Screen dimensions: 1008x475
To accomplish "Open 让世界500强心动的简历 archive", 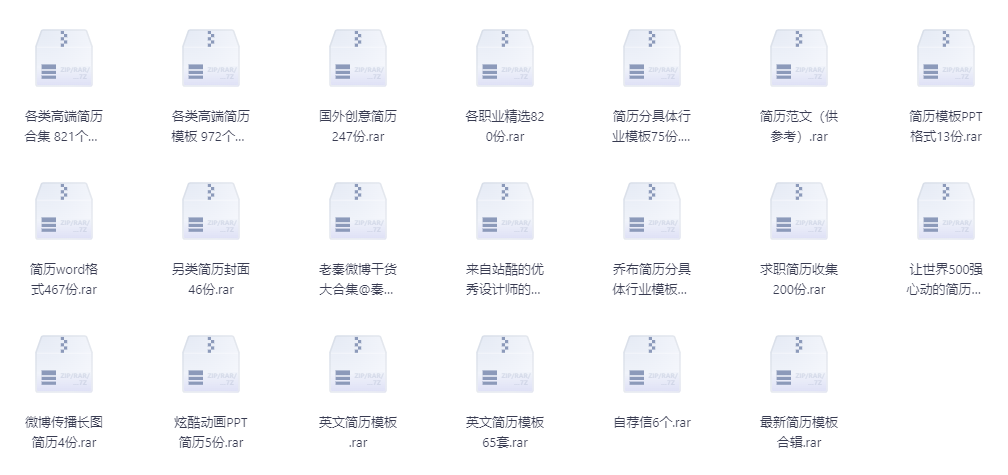I will tap(946, 211).
